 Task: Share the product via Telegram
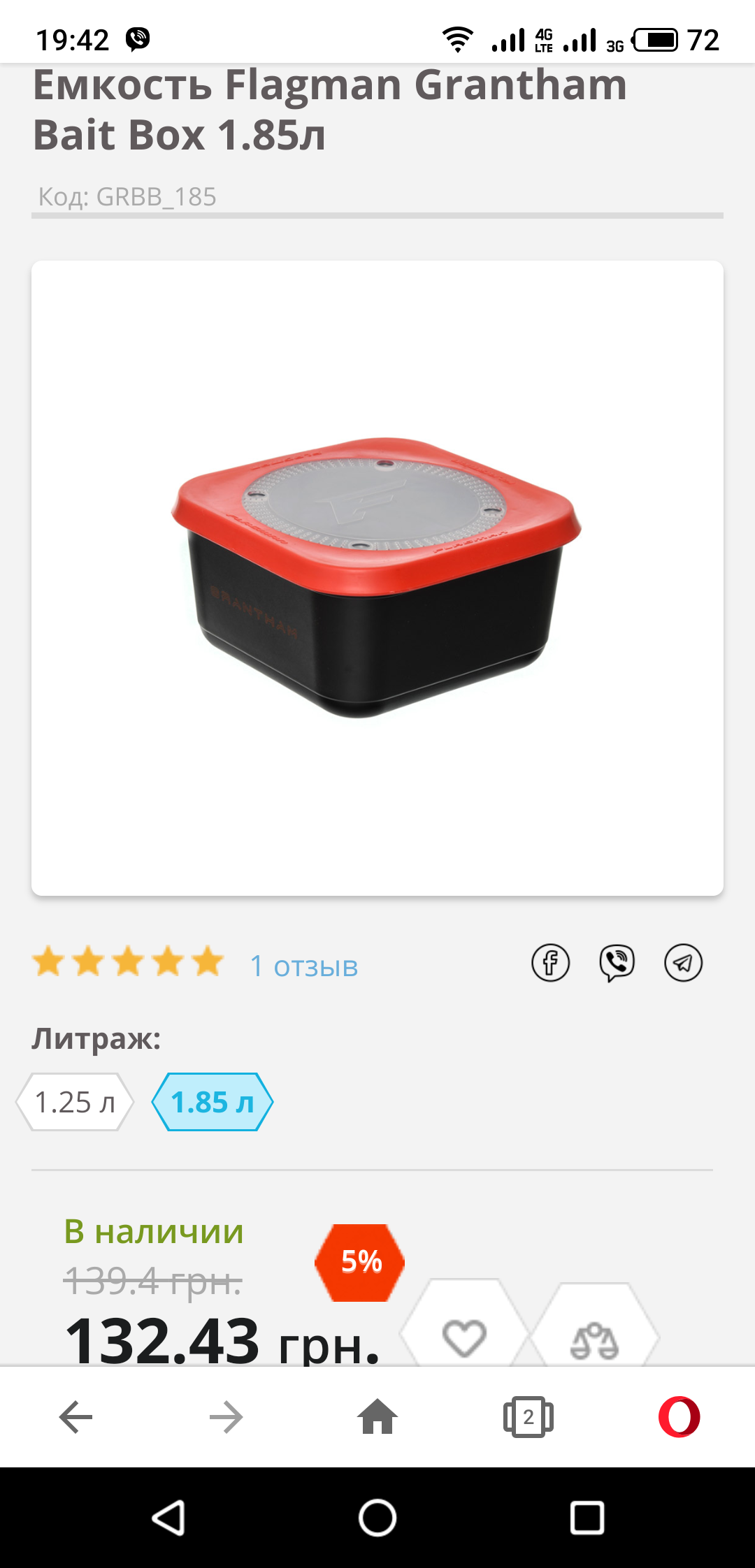coord(683,963)
